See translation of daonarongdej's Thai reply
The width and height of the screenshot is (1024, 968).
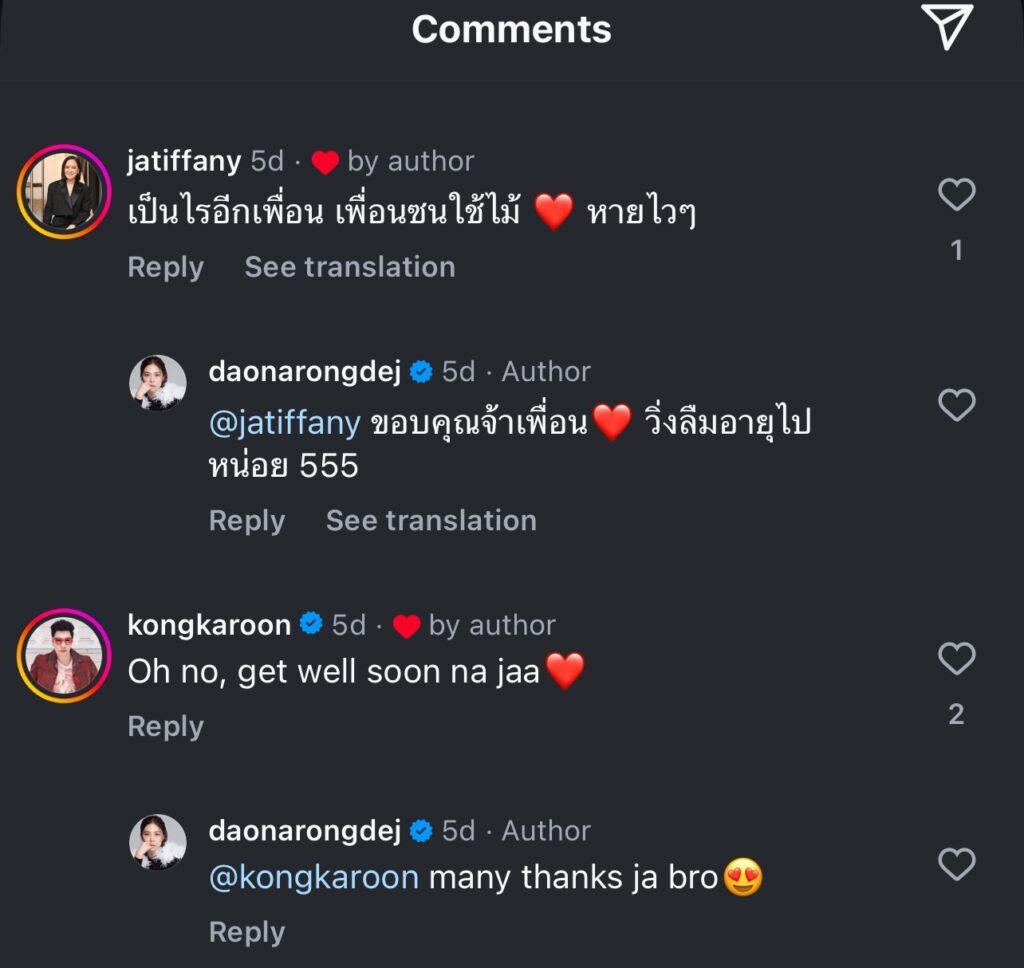tap(431, 520)
